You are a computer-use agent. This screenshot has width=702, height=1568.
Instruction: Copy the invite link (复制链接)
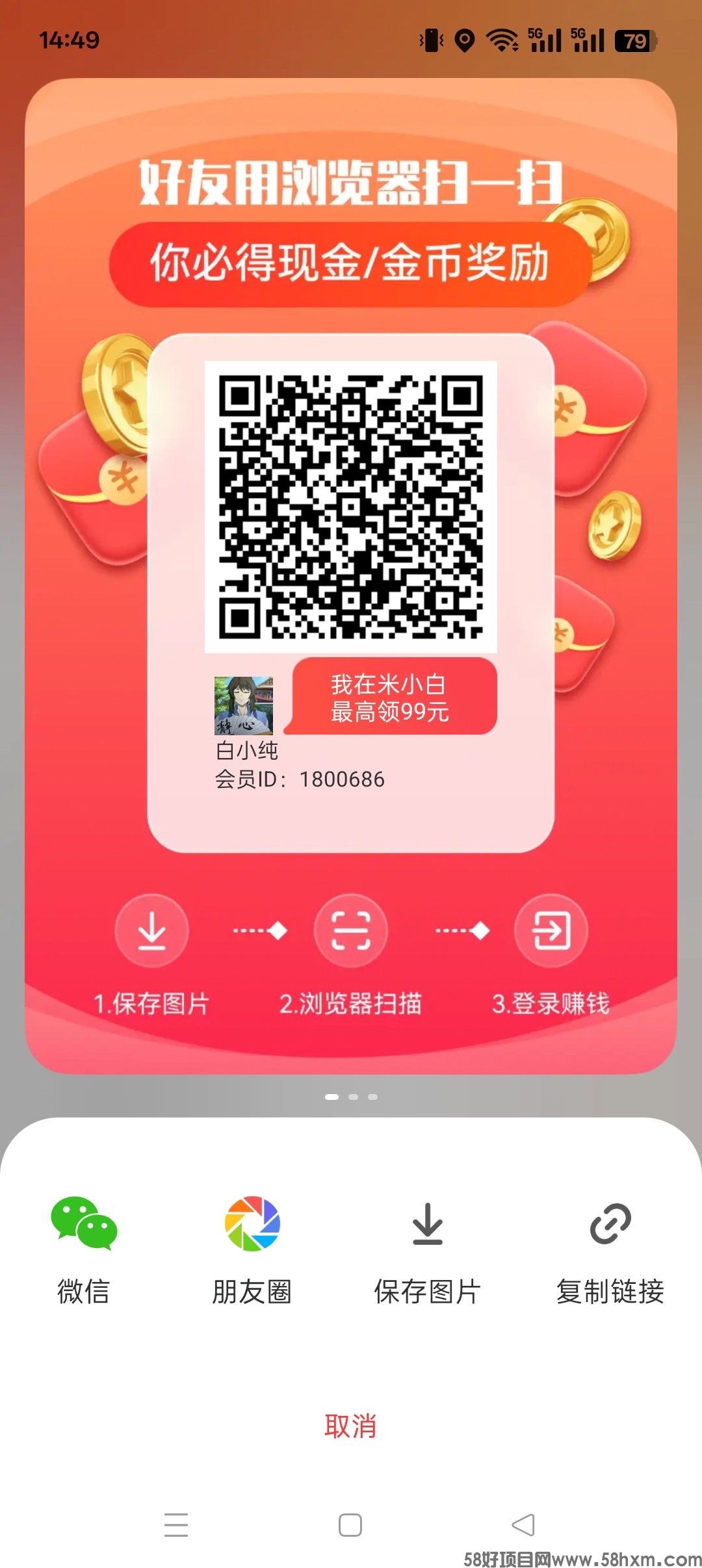click(x=610, y=1248)
